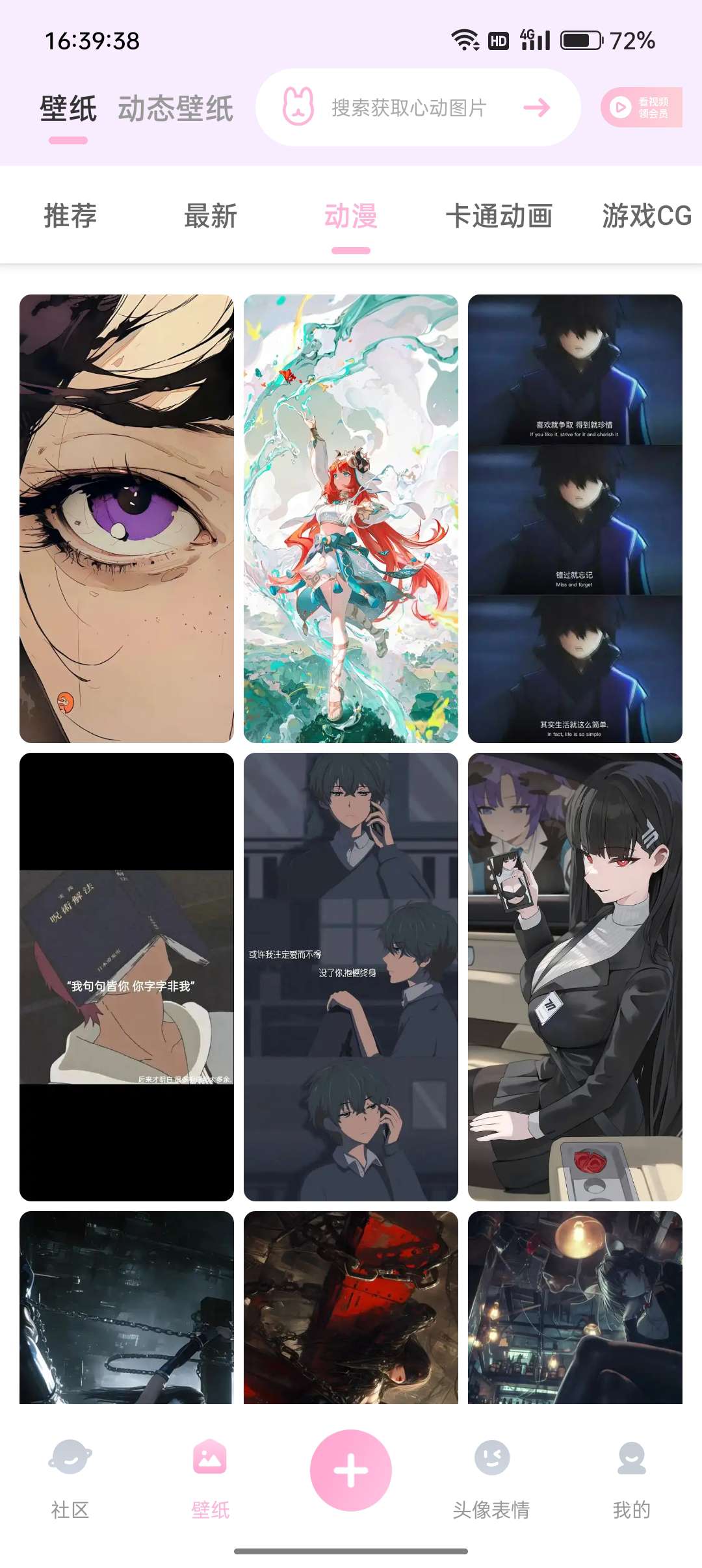This screenshot has height=1568, width=702.
Task: Open the purple eye close-up wallpaper
Action: (x=127, y=518)
